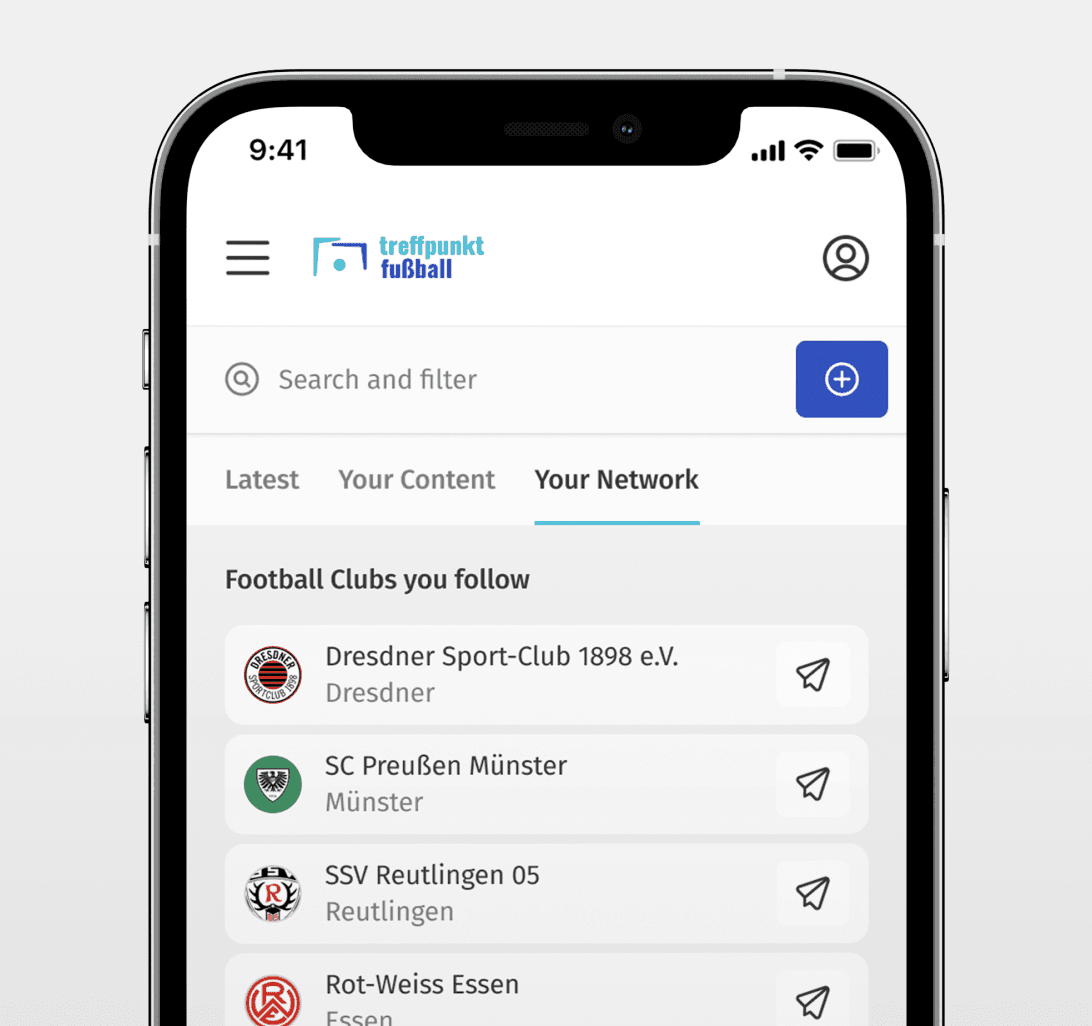Open Dresdner Sport-Club 1898 e.V. row
Screen dimensions: 1092x1026
500,674
